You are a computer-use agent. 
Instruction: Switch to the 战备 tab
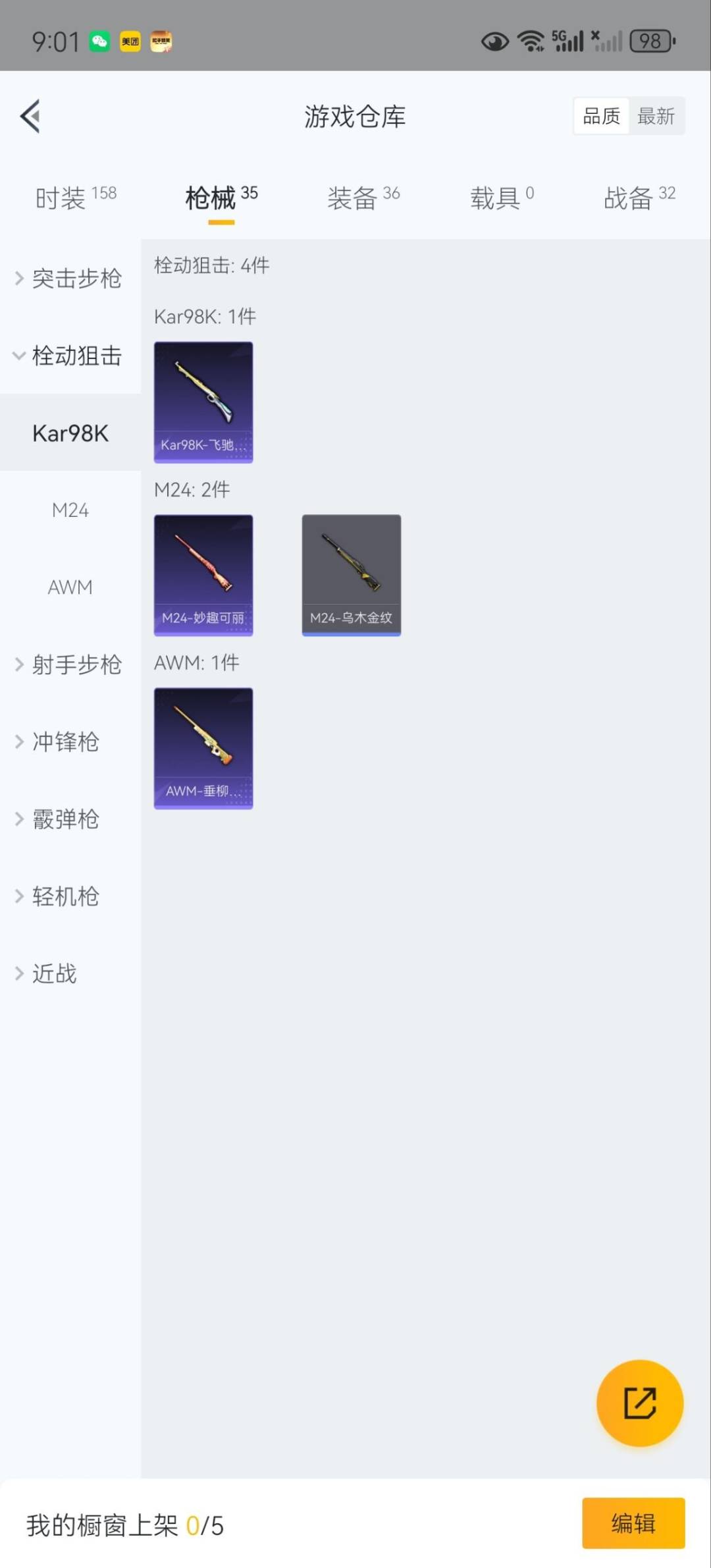tap(639, 197)
